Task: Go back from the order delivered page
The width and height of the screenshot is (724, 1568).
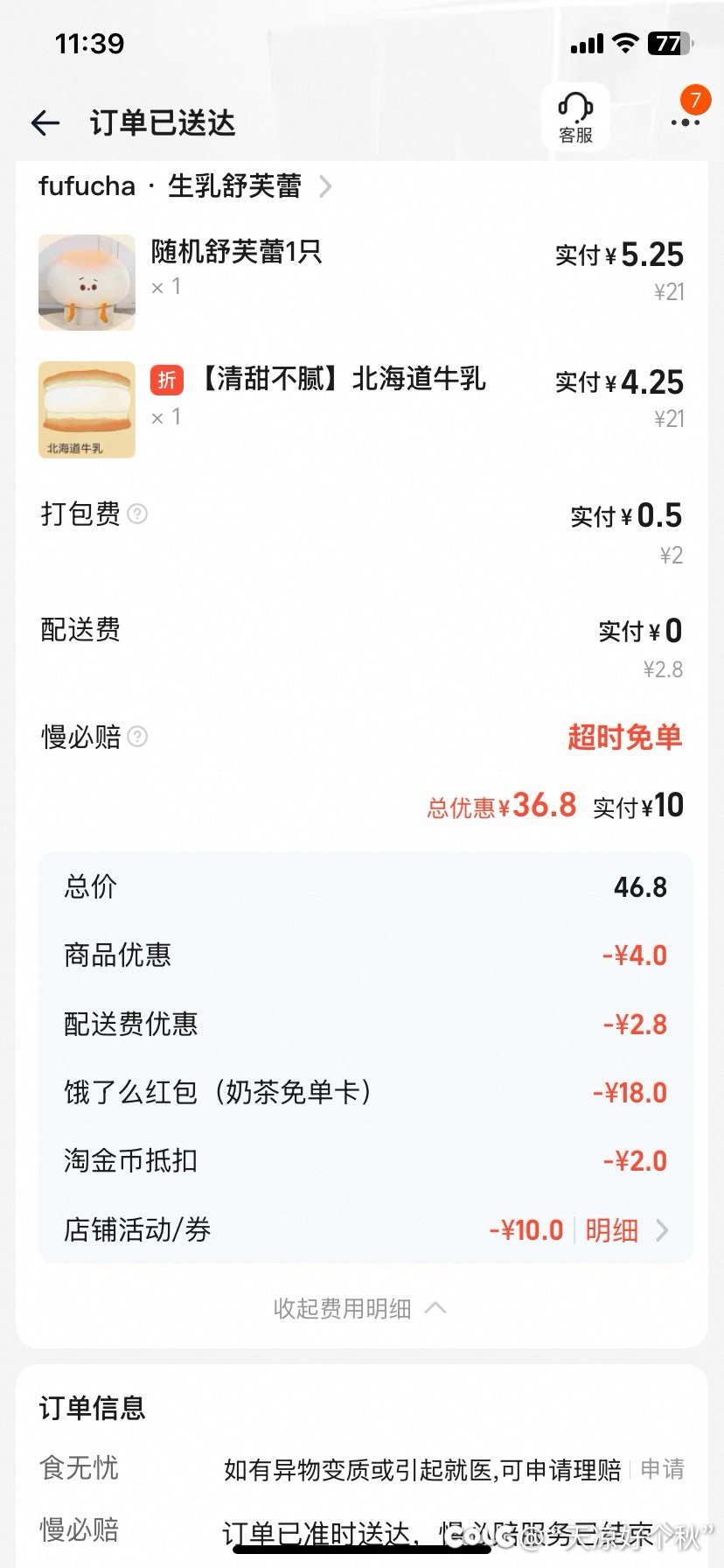Action: coord(45,123)
